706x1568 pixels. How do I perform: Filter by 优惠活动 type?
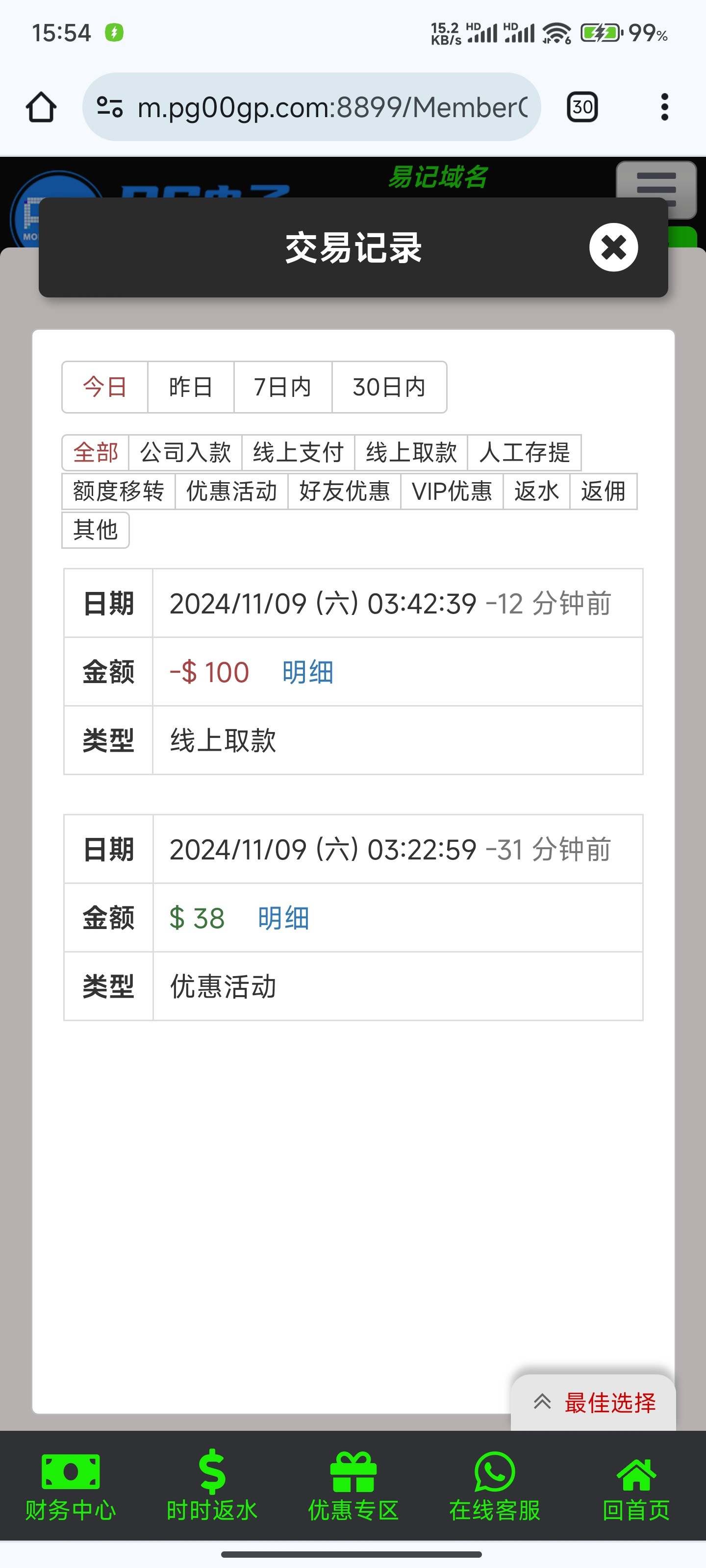coord(231,491)
